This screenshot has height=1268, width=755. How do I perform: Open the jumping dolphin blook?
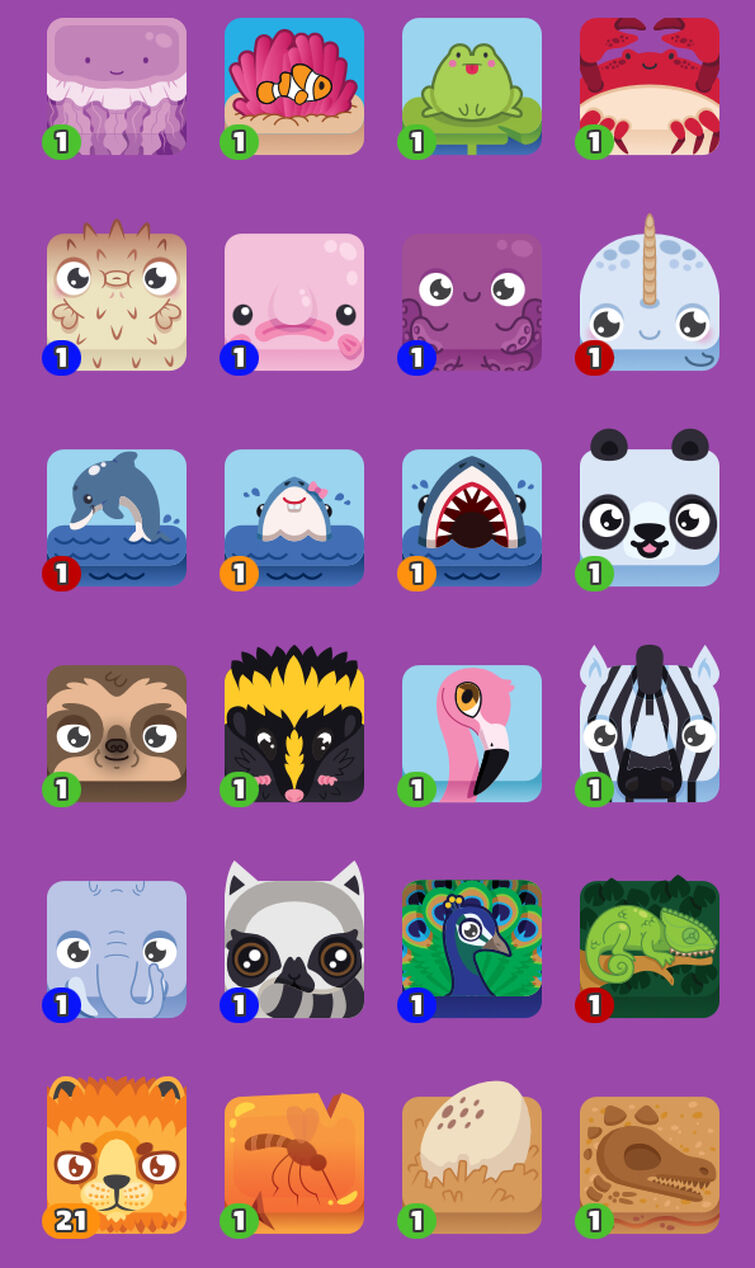coord(116,517)
